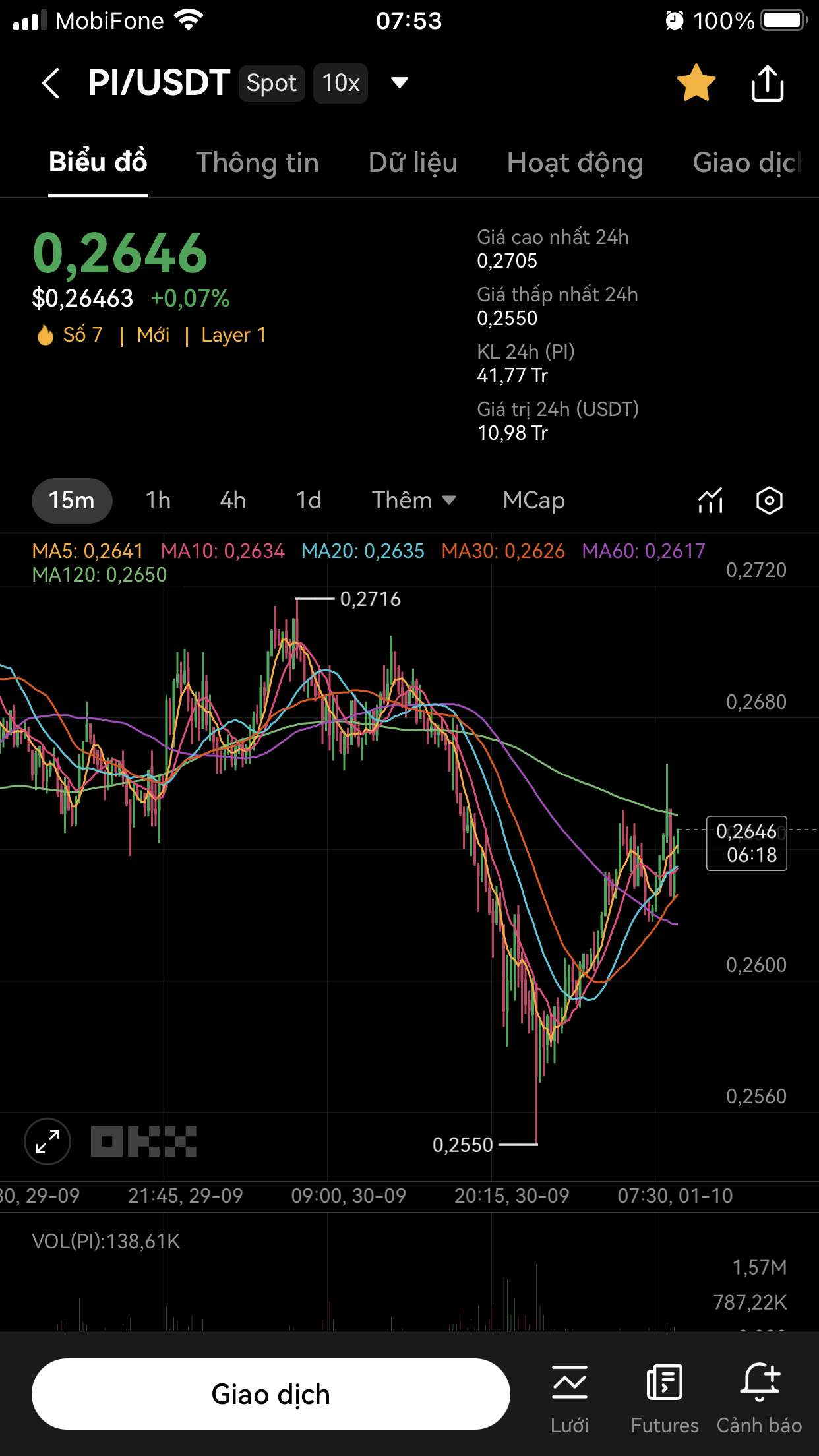This screenshot has width=819, height=1456.
Task: Open the Số 7 hot ranking tag
Action: coord(71,335)
